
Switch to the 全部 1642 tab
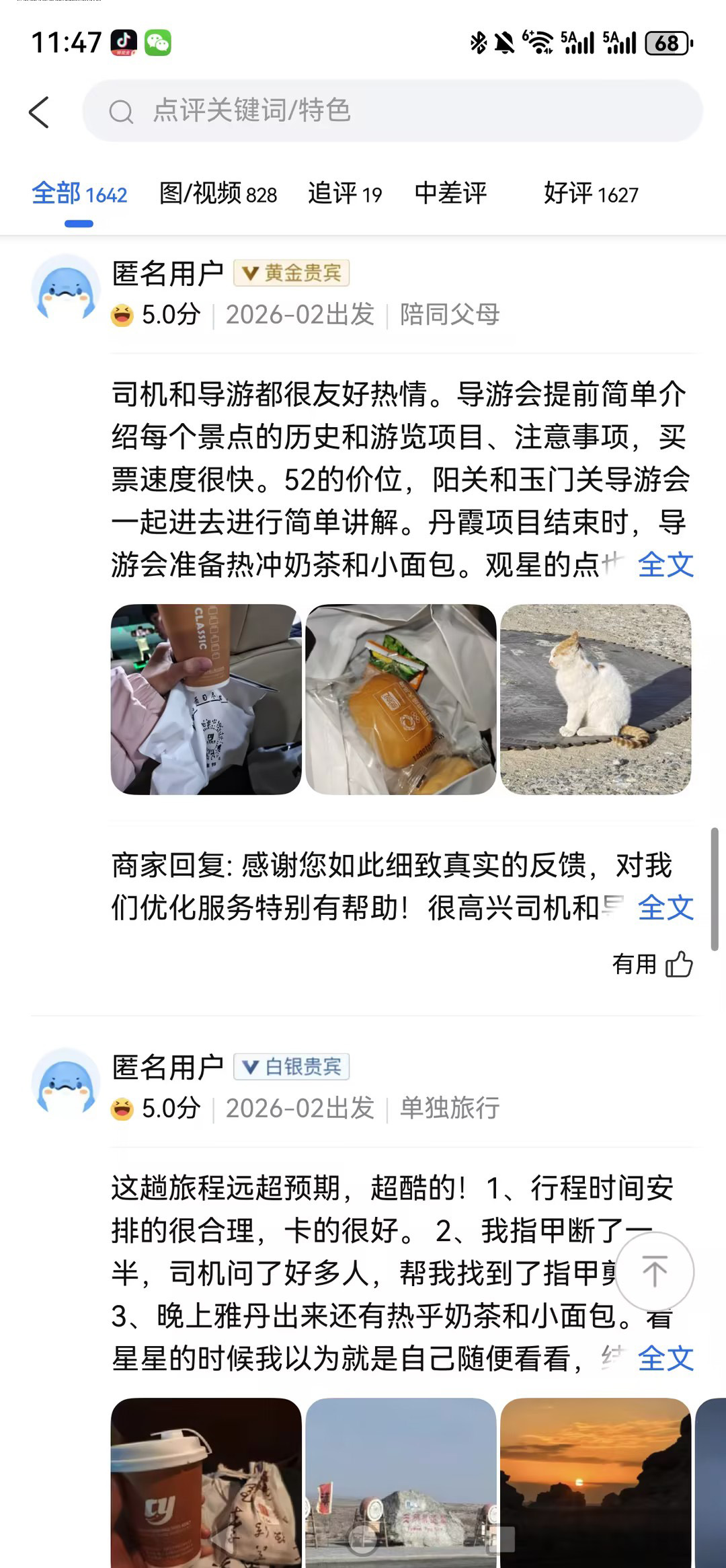pos(79,194)
